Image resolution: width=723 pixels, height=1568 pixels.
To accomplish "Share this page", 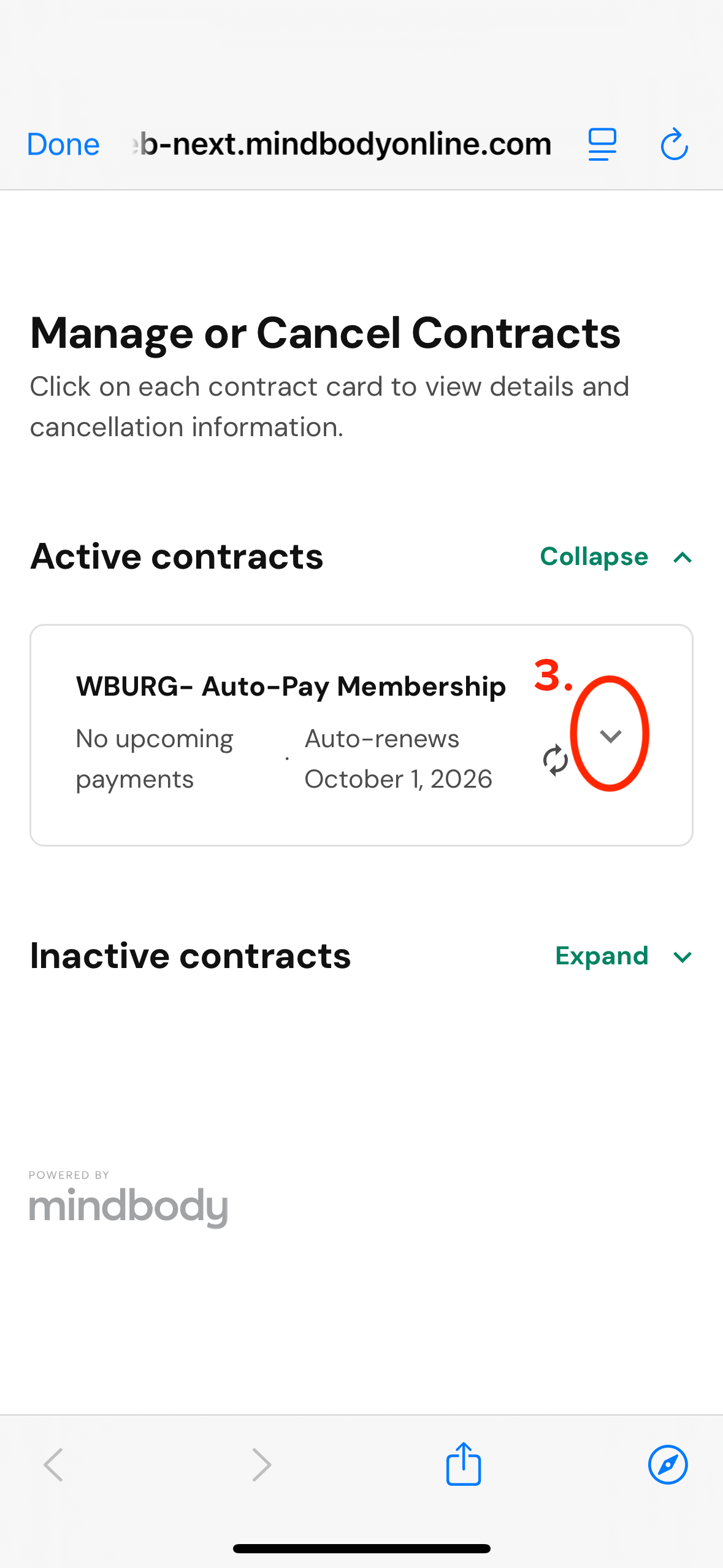I will pos(464,1464).
